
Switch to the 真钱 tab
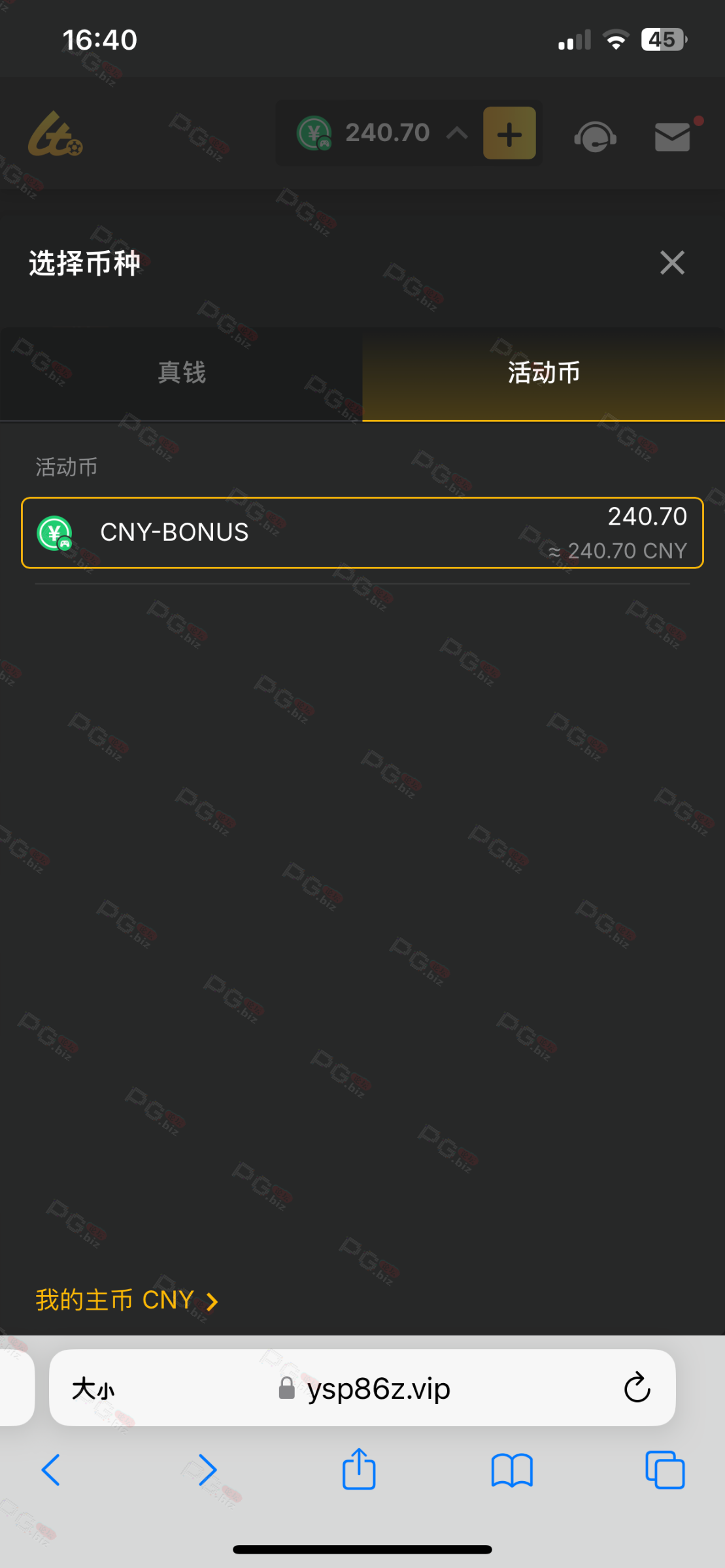coord(181,374)
